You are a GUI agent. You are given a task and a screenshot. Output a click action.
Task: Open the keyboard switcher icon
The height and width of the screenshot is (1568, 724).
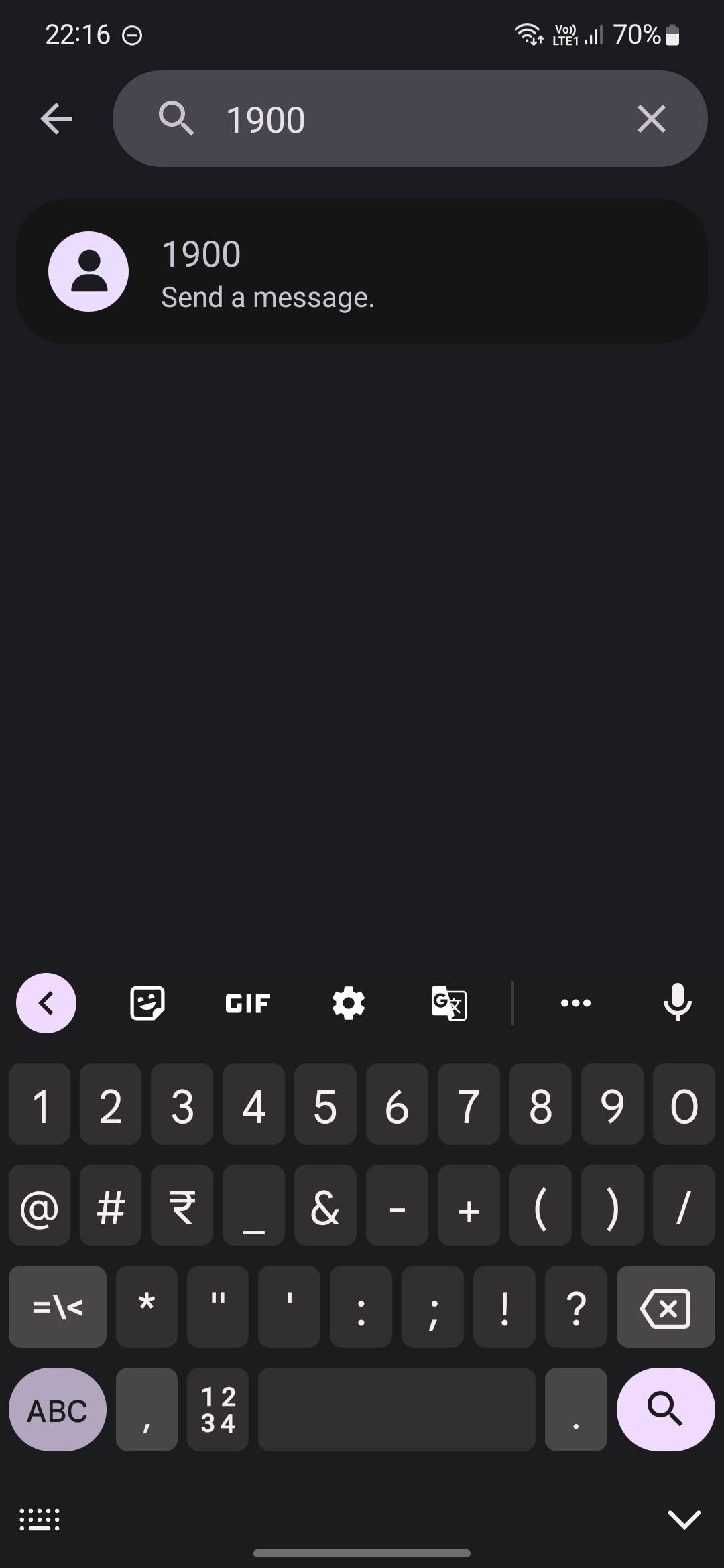click(40, 1520)
